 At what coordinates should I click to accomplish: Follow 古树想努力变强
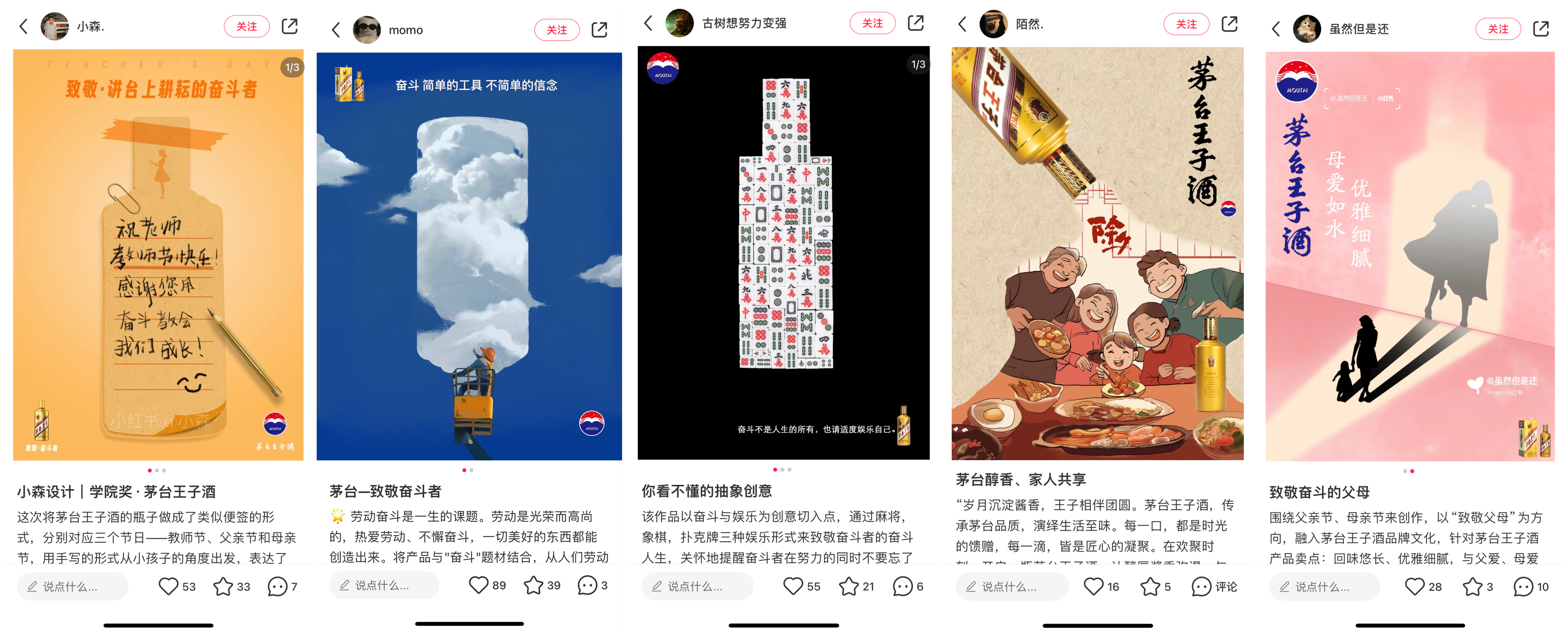click(x=872, y=23)
